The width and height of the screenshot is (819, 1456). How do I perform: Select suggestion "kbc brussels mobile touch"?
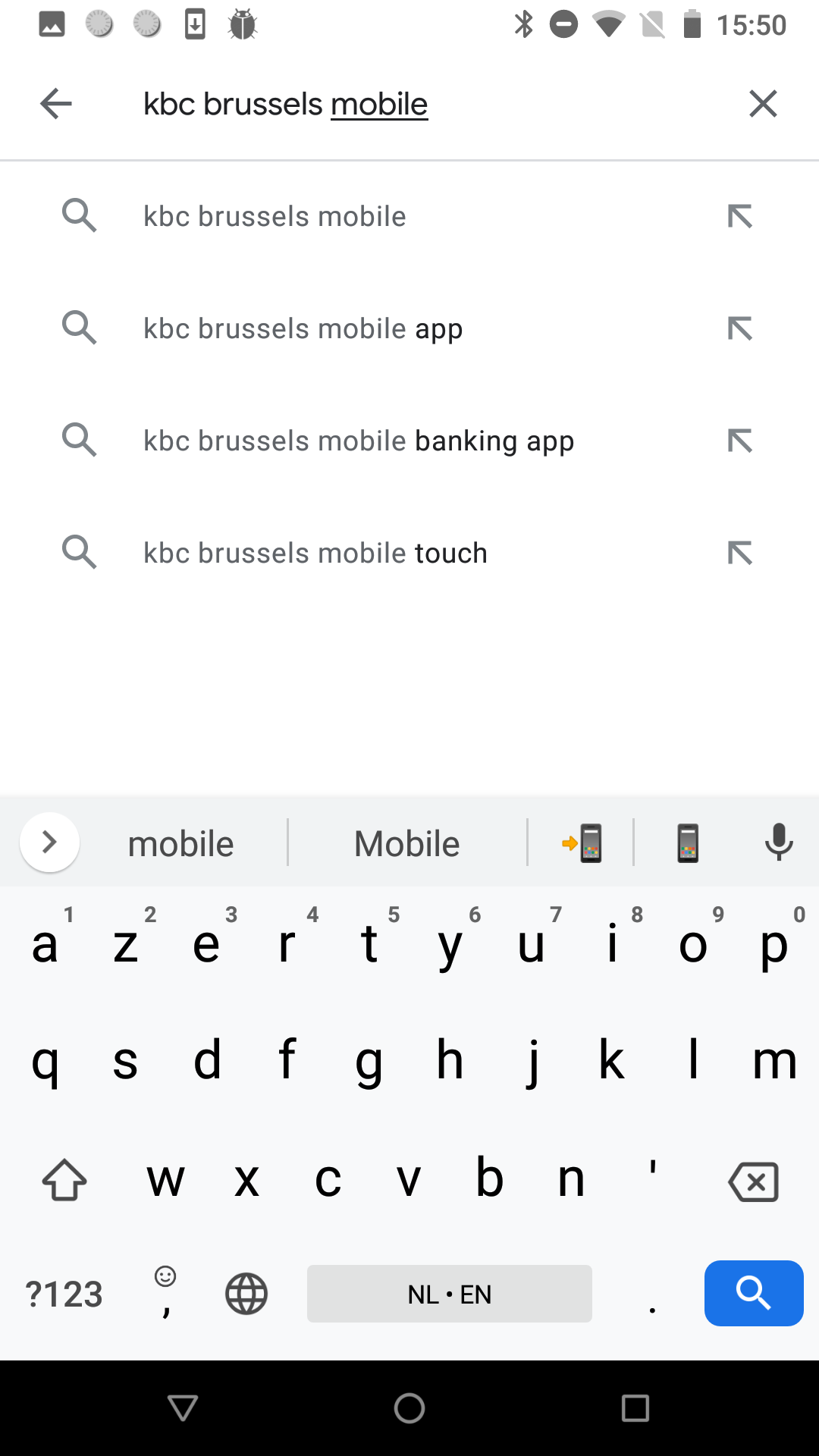click(409, 553)
